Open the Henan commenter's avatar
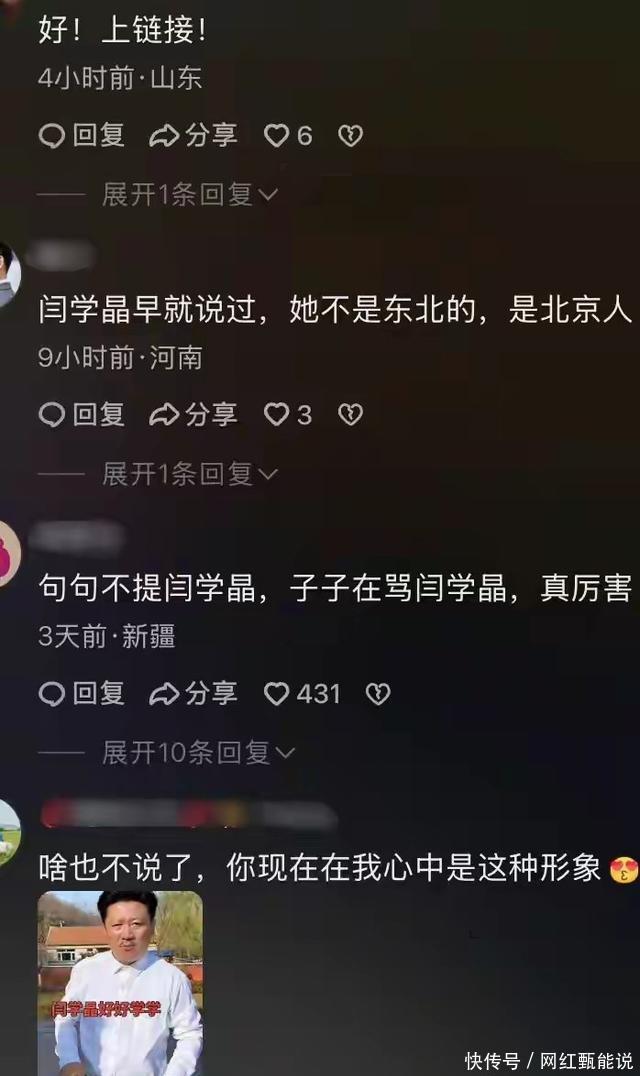 point(8,274)
